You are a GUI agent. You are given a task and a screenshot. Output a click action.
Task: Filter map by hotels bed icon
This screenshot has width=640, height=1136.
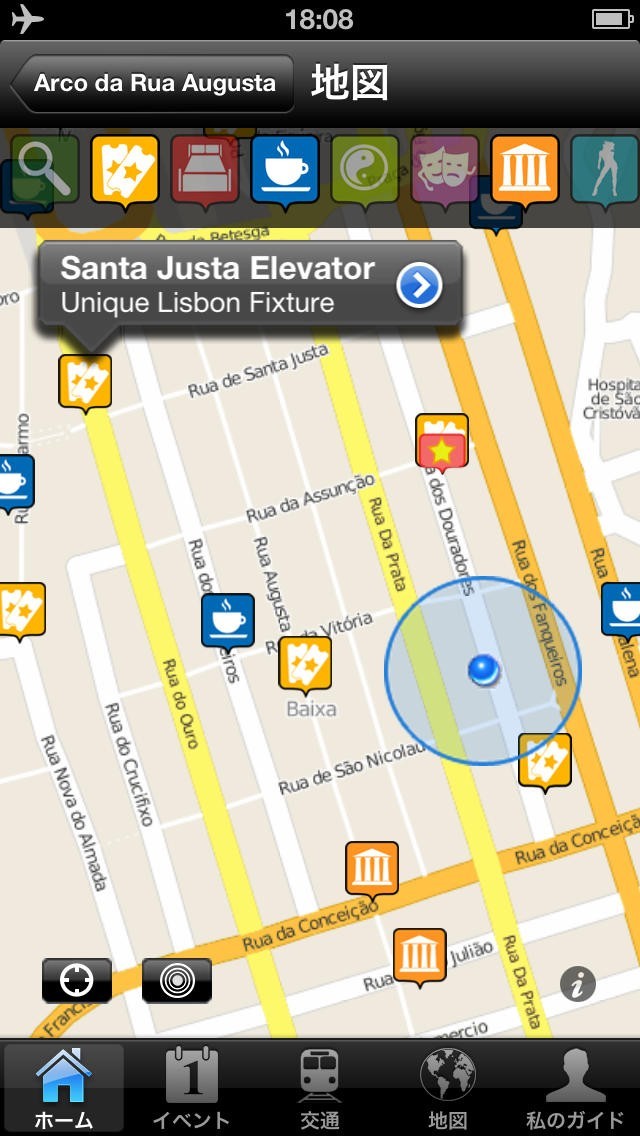205,169
